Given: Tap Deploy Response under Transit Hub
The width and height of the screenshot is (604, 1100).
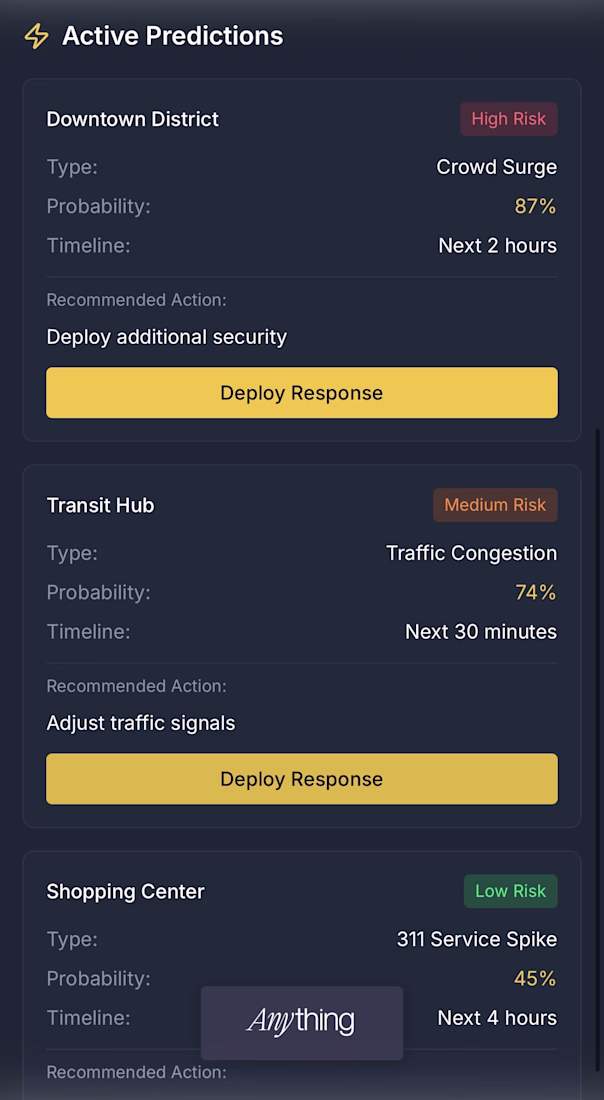Looking at the screenshot, I should pos(301,779).
